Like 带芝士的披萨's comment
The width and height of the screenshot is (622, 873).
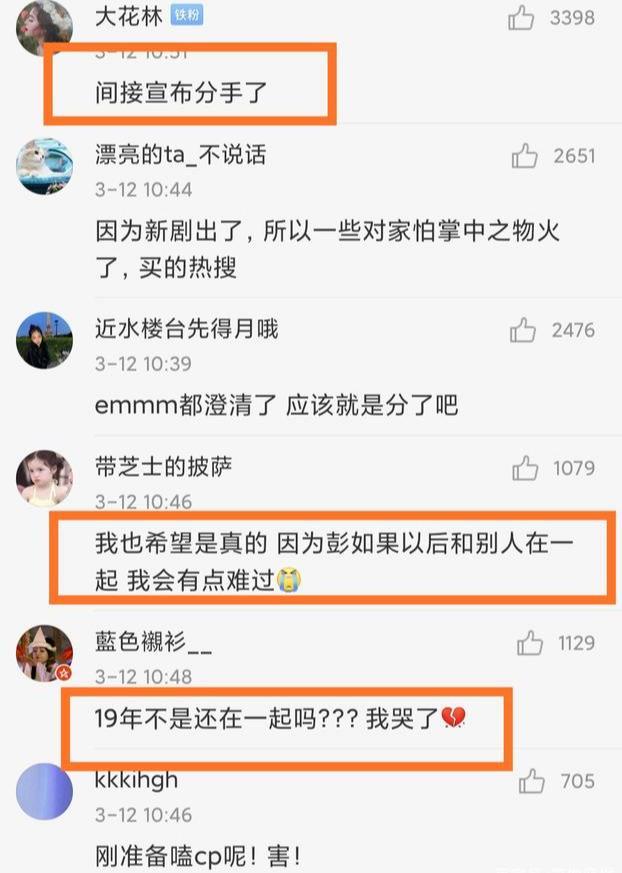point(526,467)
